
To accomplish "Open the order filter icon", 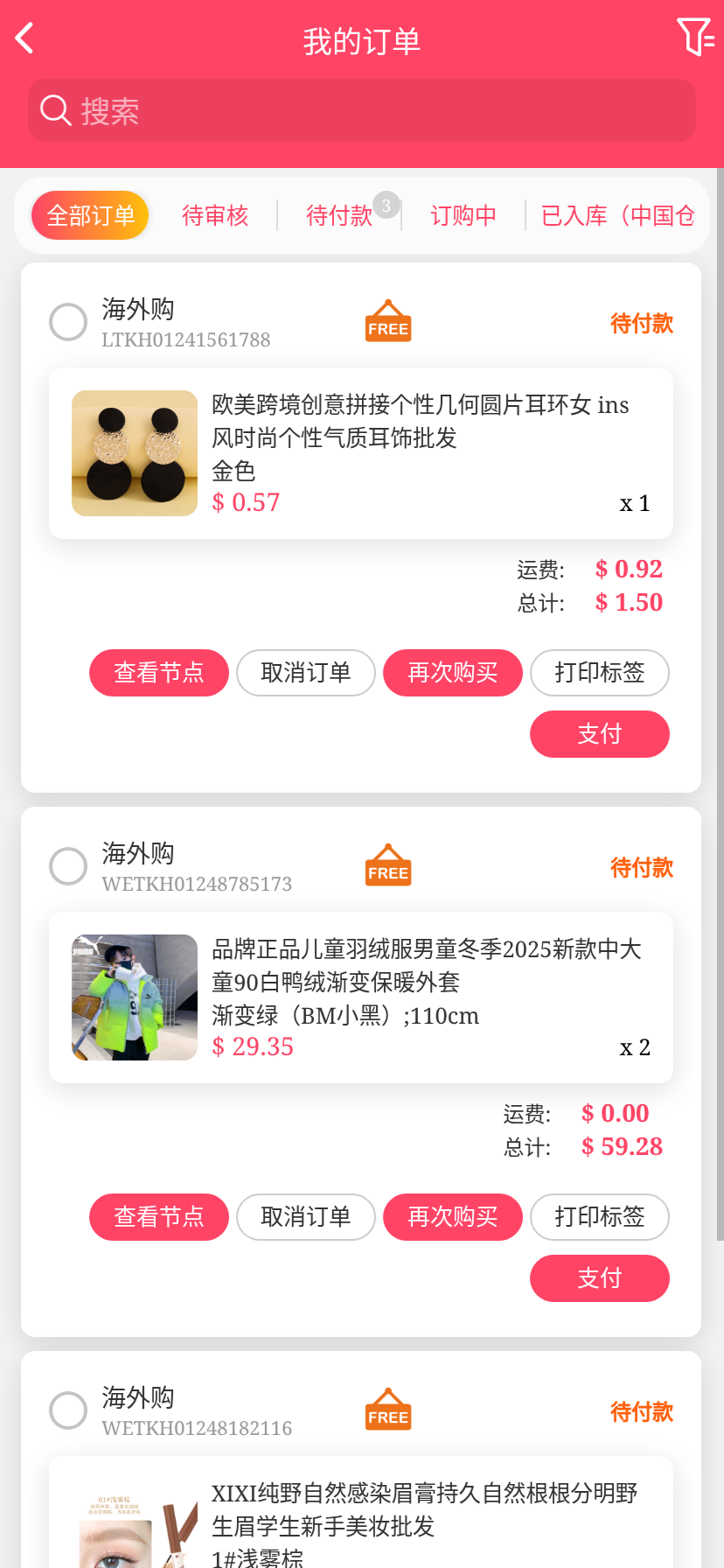I will click(695, 38).
